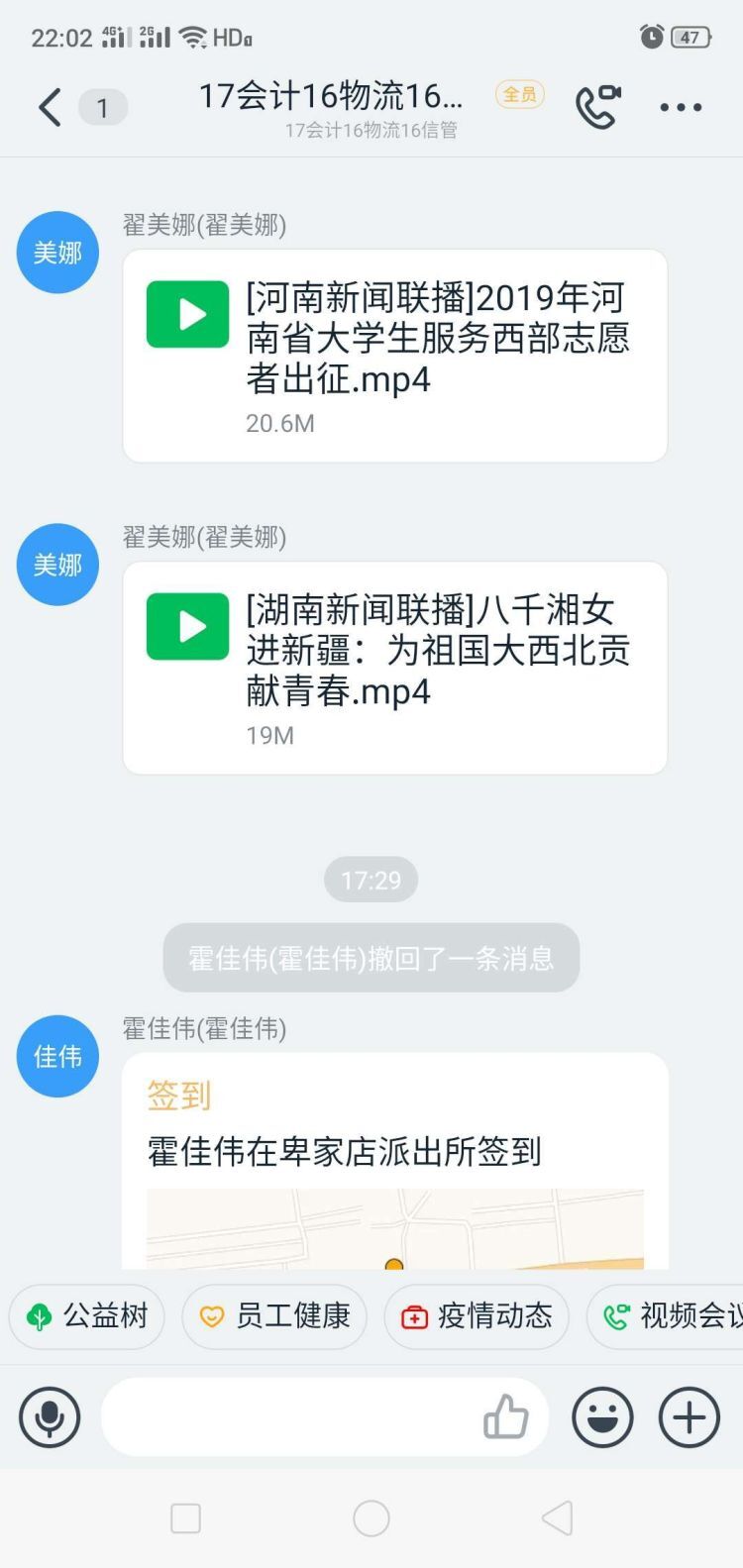Open the 疫情动态 chip
743x1568 pixels.
477,1315
